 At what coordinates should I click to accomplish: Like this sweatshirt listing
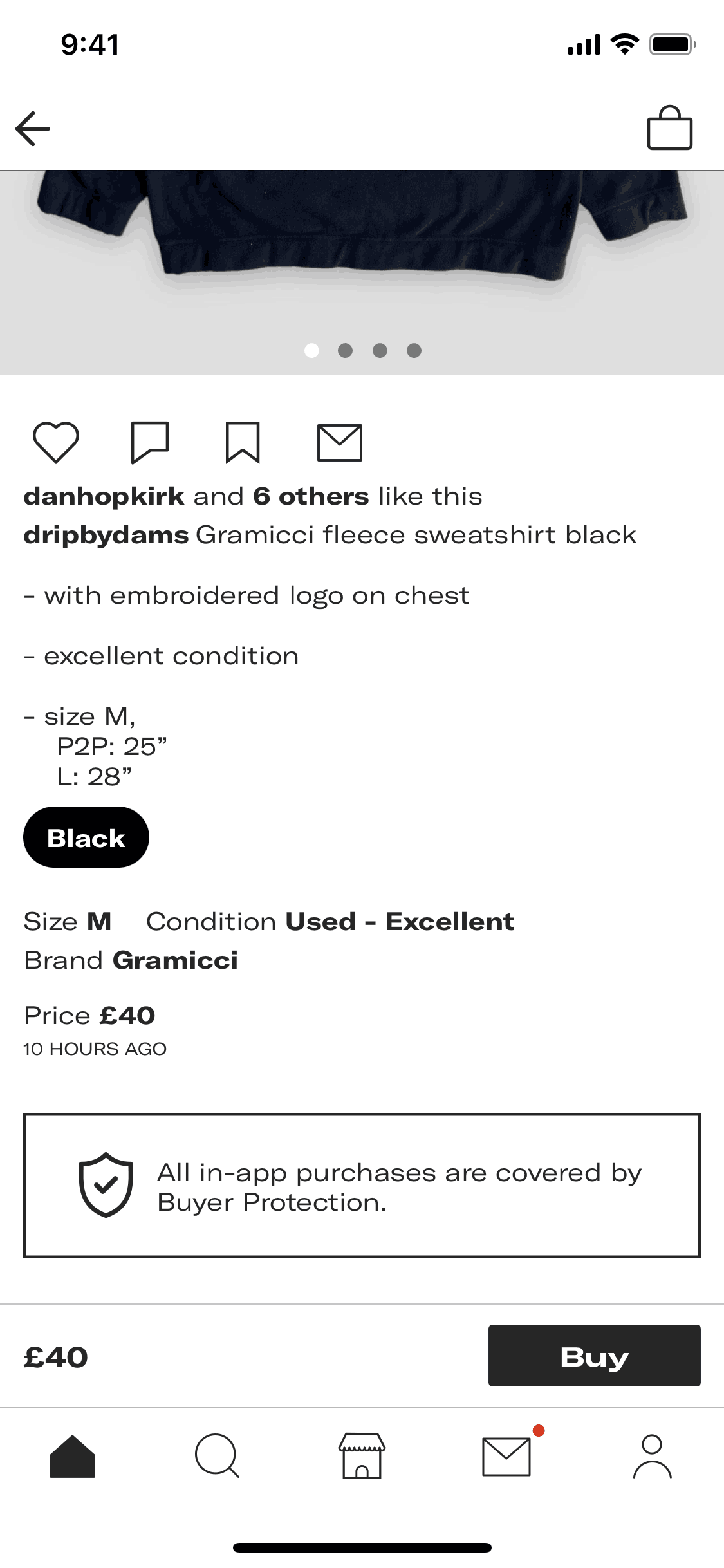coord(56,442)
